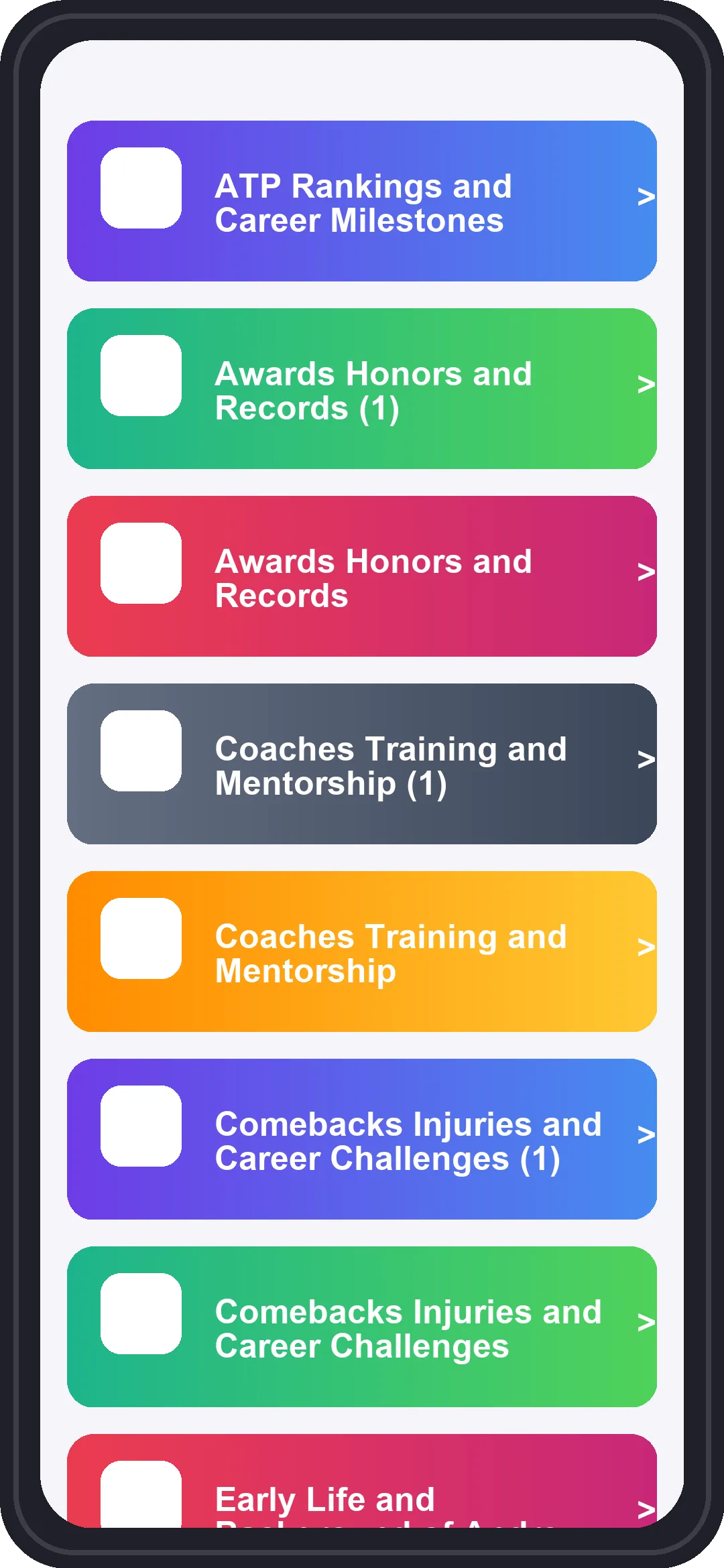This screenshot has width=724, height=1568.
Task: Tap the orange Coaches Training and Mentorship card
Action: 362,952
